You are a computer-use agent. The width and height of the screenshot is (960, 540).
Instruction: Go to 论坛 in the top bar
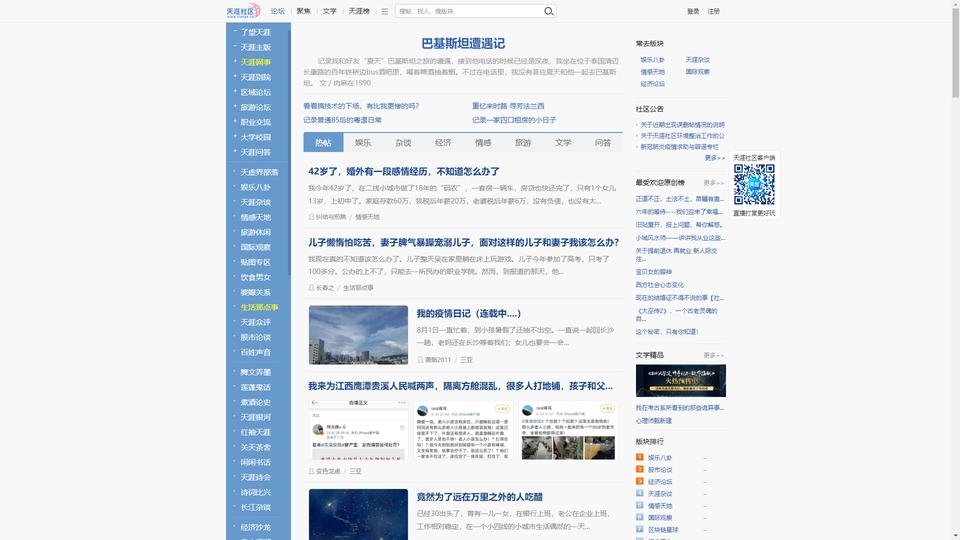[278, 11]
